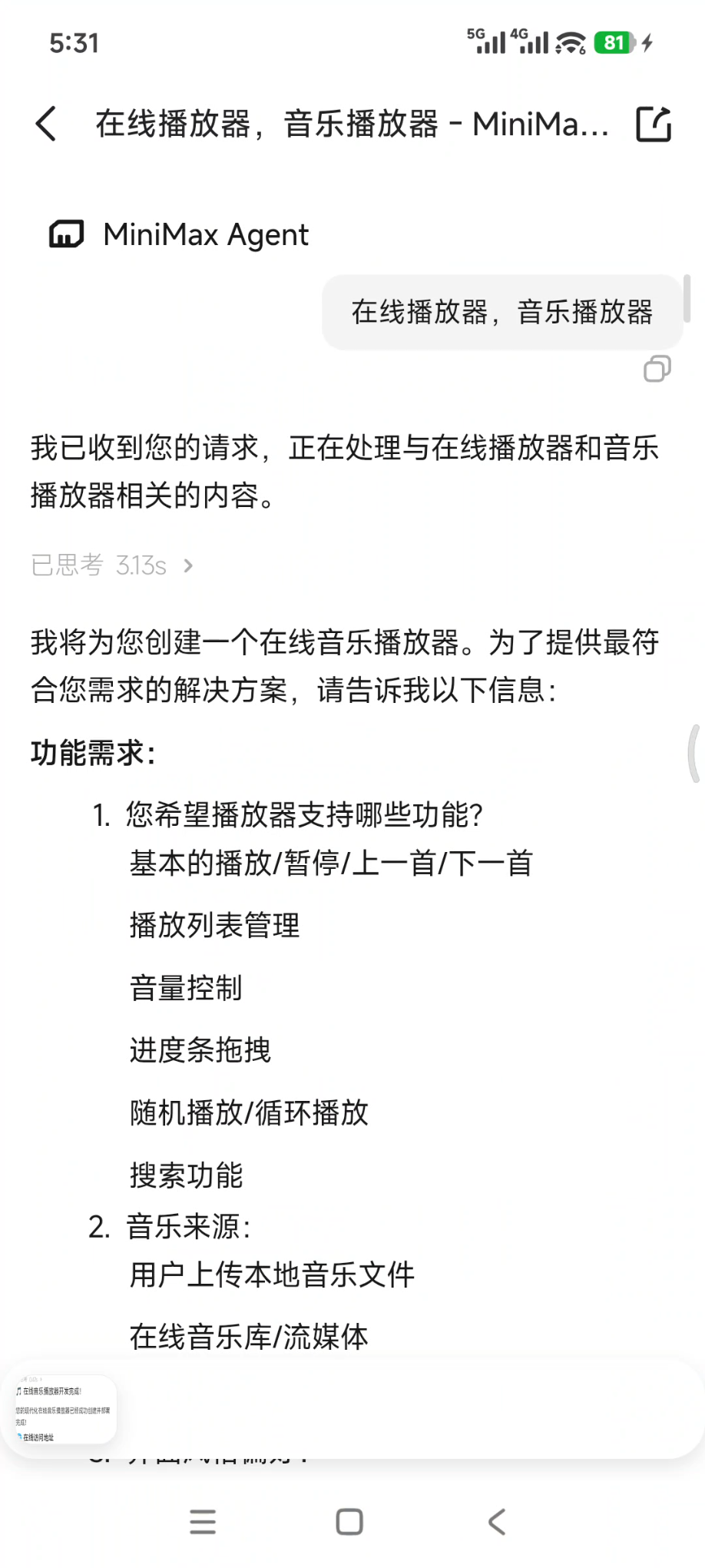
Task: Copy the user message 在线播放器，音乐播放器
Action: [657, 369]
